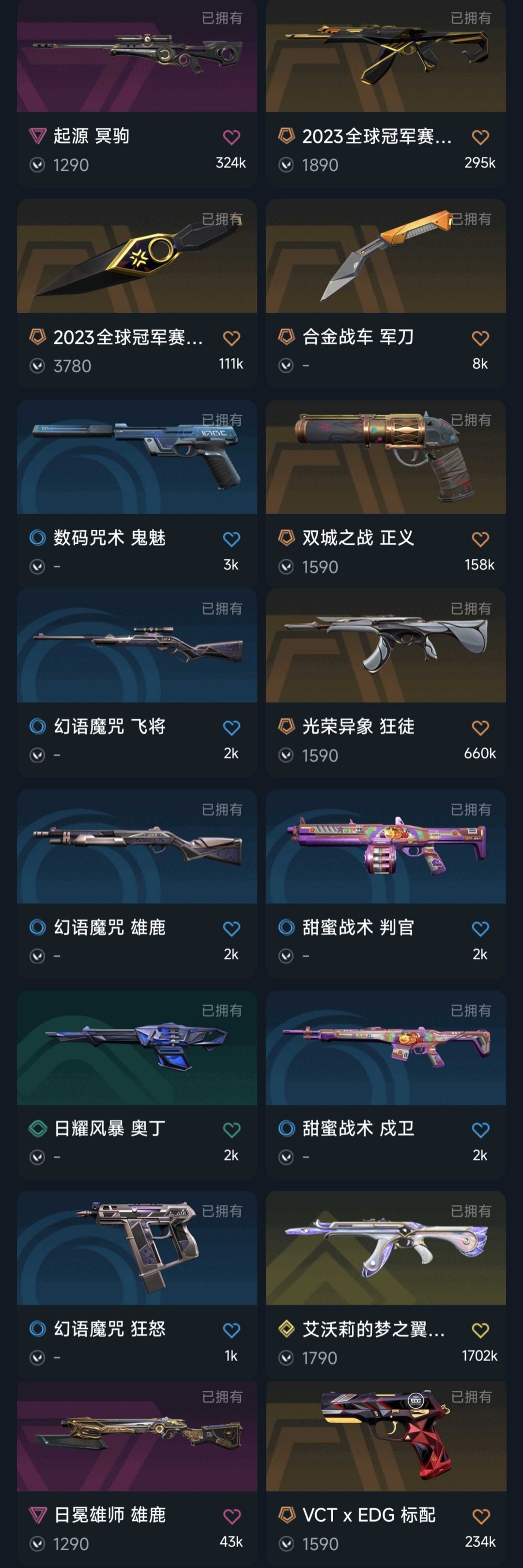Open the 起源 冥驹 skin card
The height and width of the screenshot is (1568, 523).
pos(137,93)
